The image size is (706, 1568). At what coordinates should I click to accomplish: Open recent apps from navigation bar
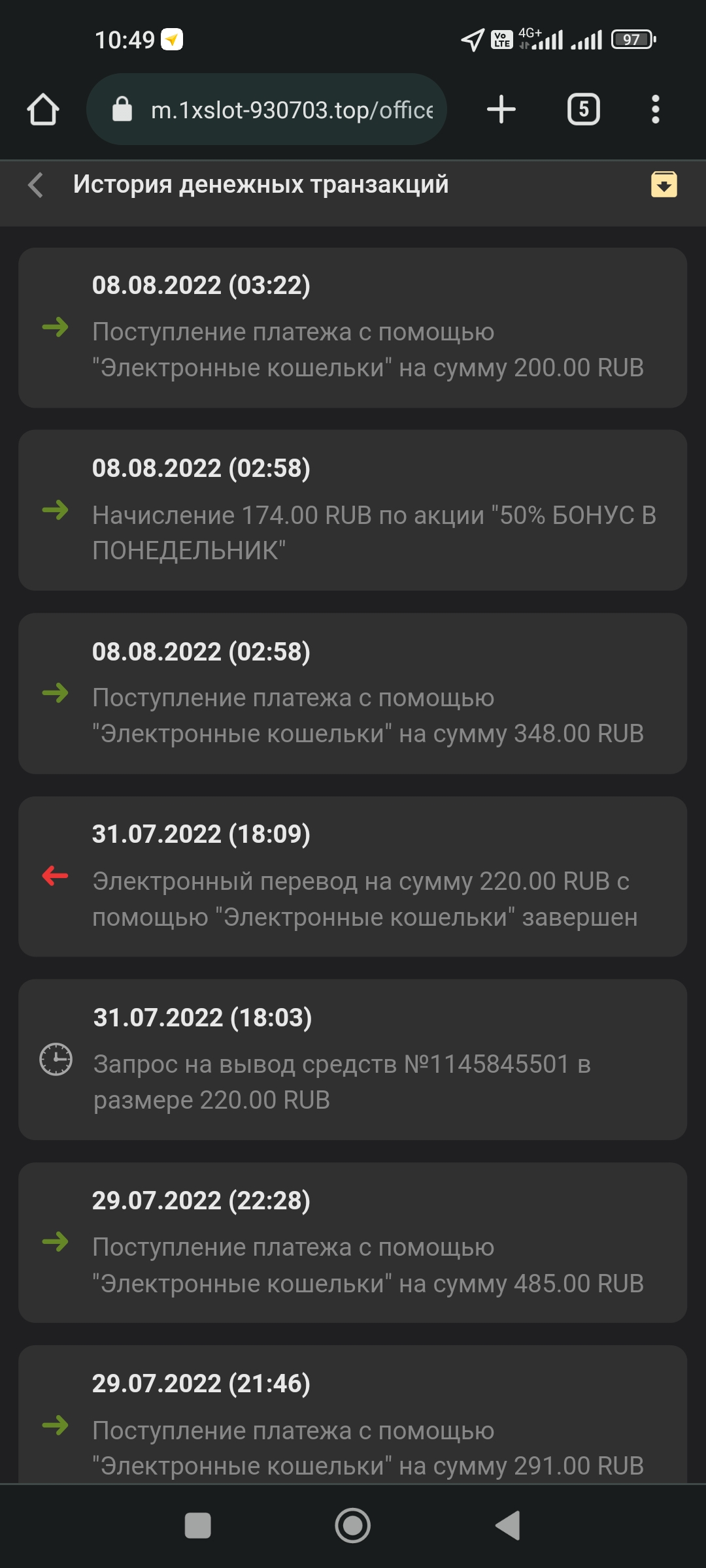(197, 1526)
